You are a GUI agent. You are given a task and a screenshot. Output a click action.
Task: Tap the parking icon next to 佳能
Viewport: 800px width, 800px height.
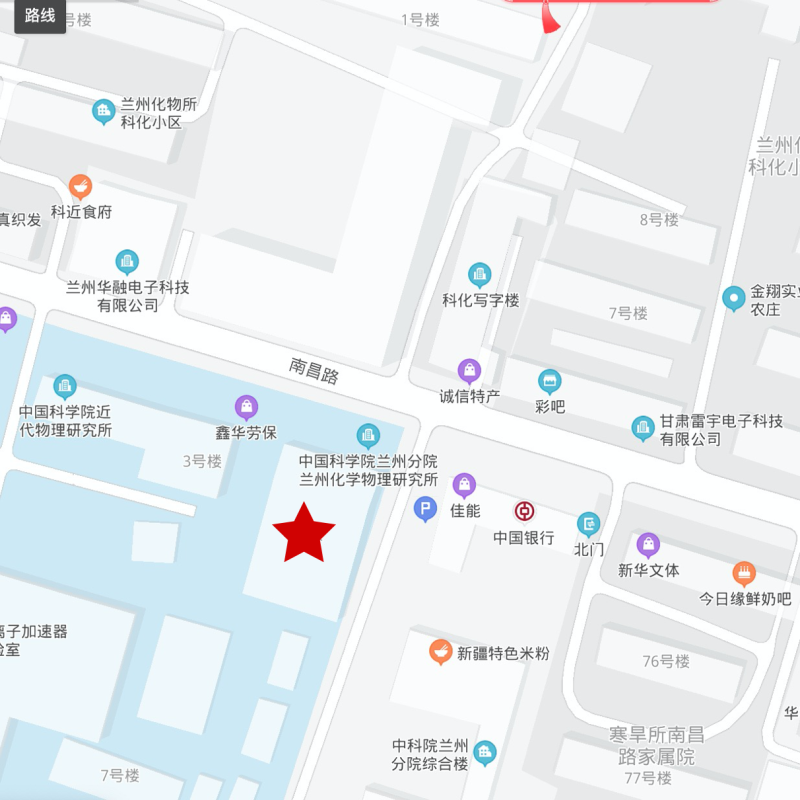tap(425, 510)
